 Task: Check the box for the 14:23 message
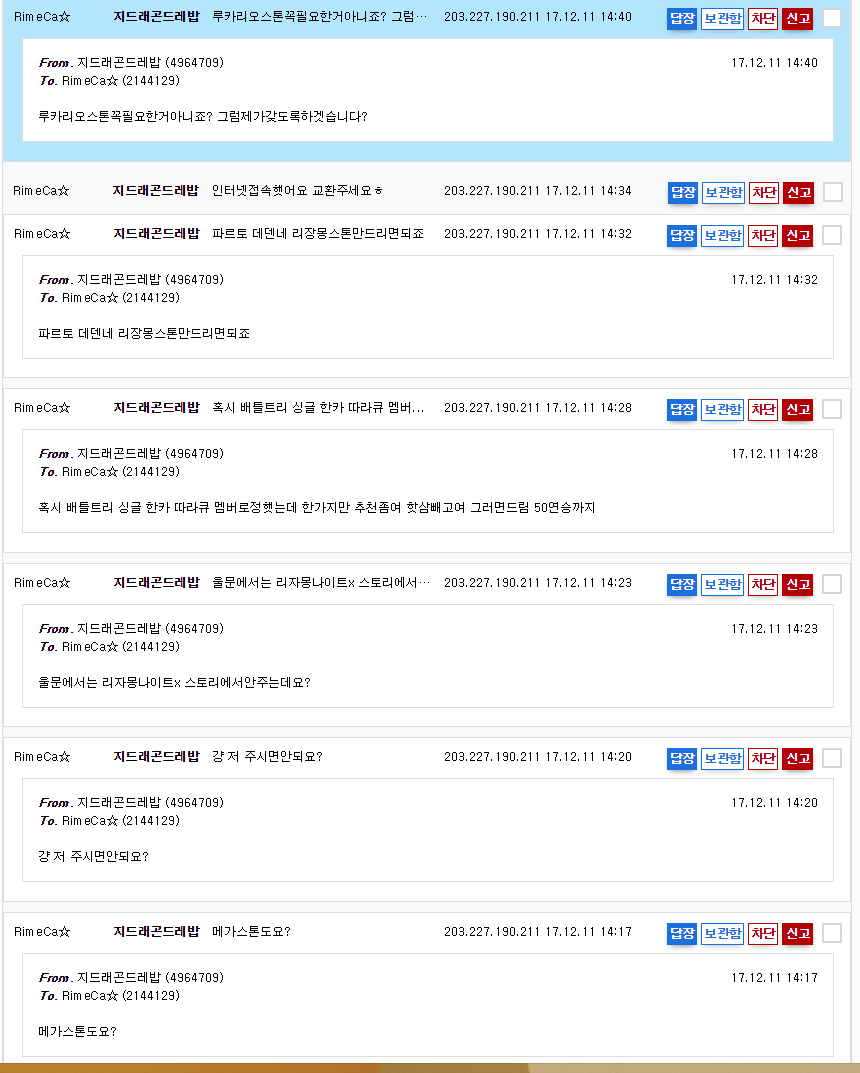click(x=832, y=584)
